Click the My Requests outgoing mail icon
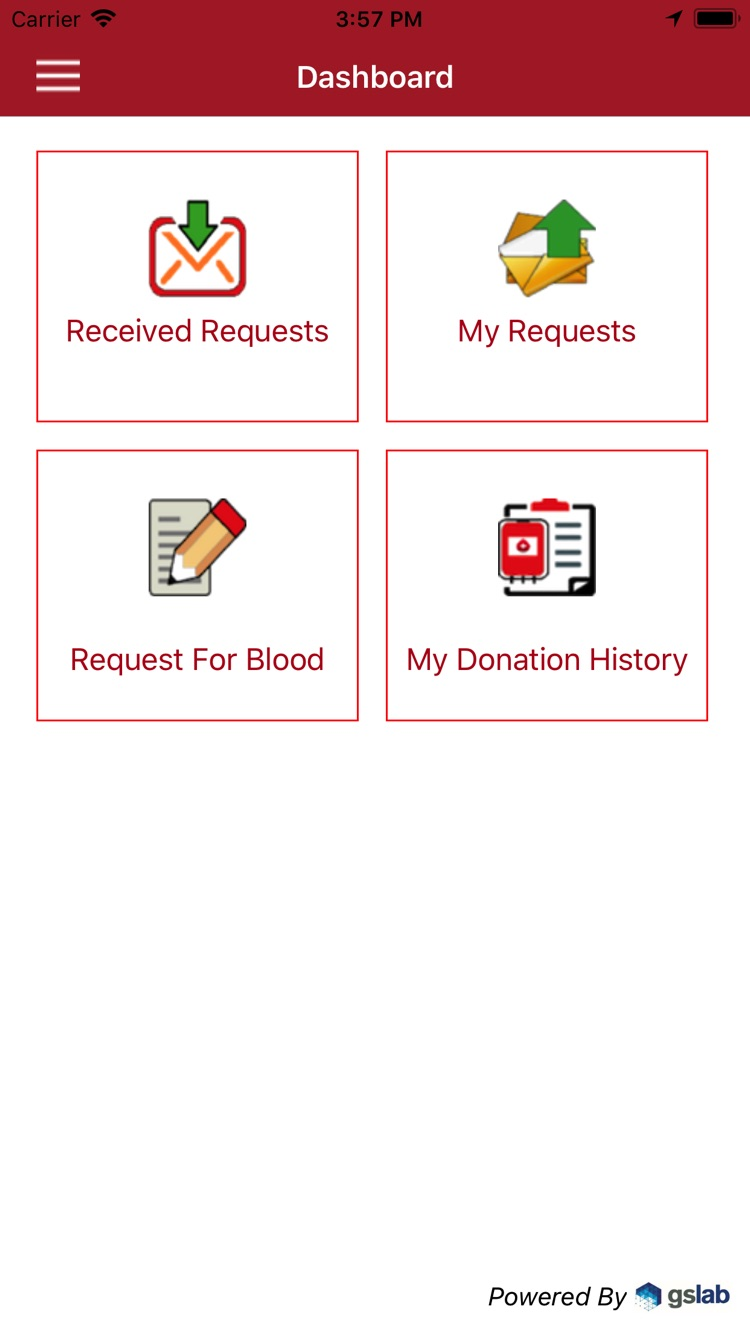This screenshot has height=1334, width=750. click(x=545, y=250)
